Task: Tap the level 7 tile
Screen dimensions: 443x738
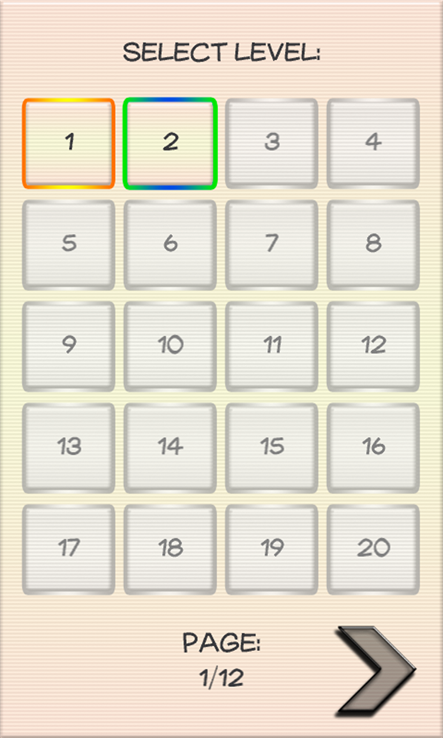Action: [272, 245]
